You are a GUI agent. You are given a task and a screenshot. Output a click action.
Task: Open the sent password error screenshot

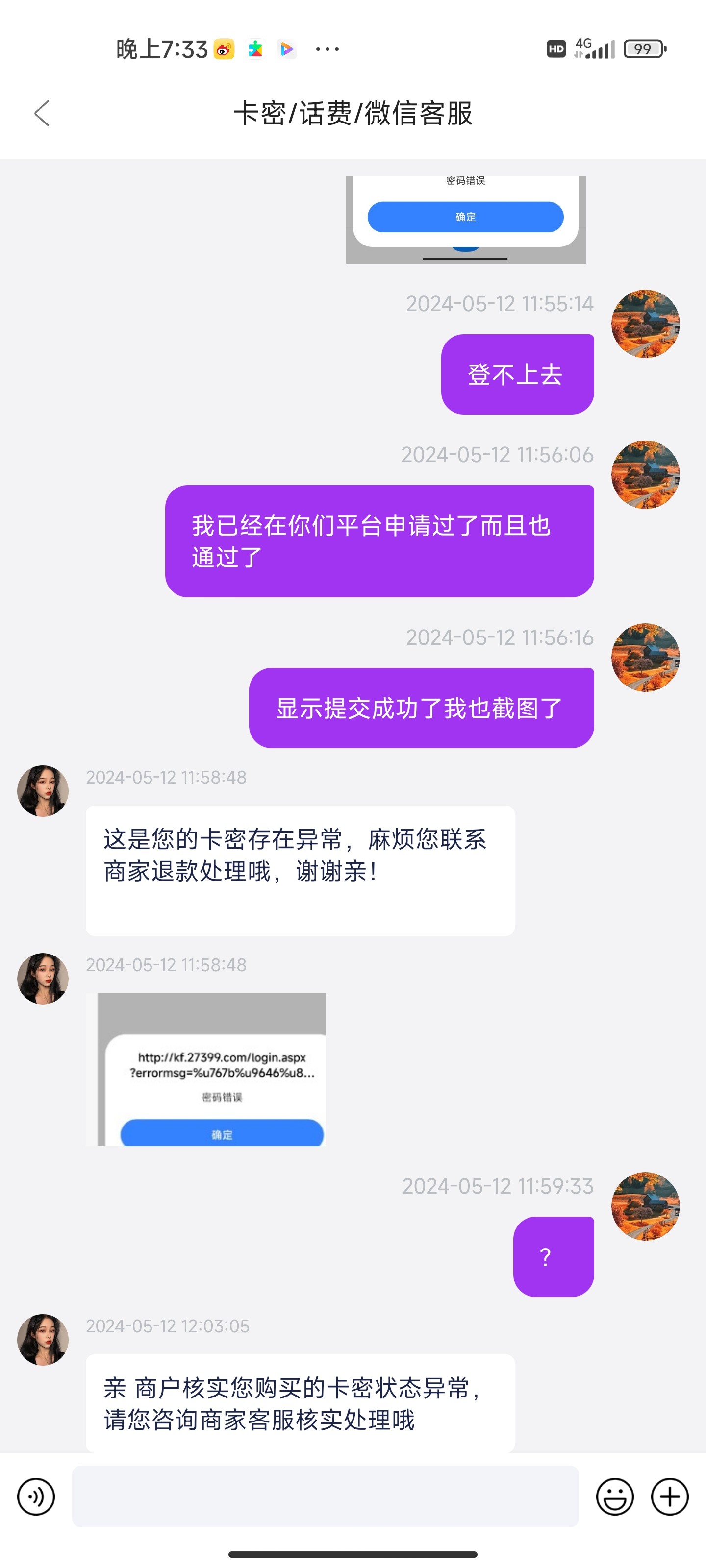point(465,220)
